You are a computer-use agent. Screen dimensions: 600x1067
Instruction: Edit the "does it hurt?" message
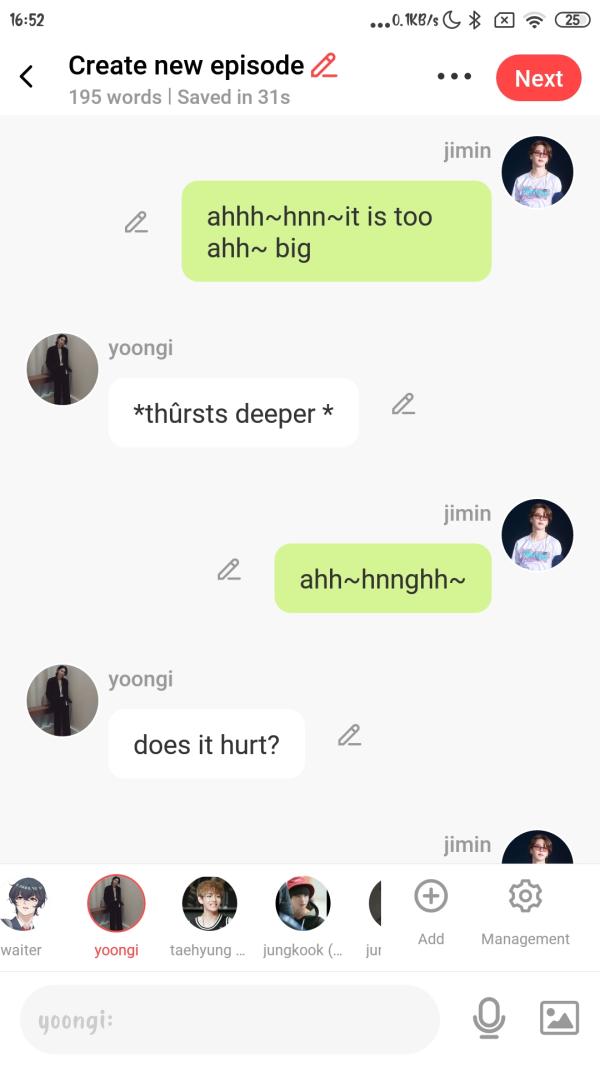349,735
